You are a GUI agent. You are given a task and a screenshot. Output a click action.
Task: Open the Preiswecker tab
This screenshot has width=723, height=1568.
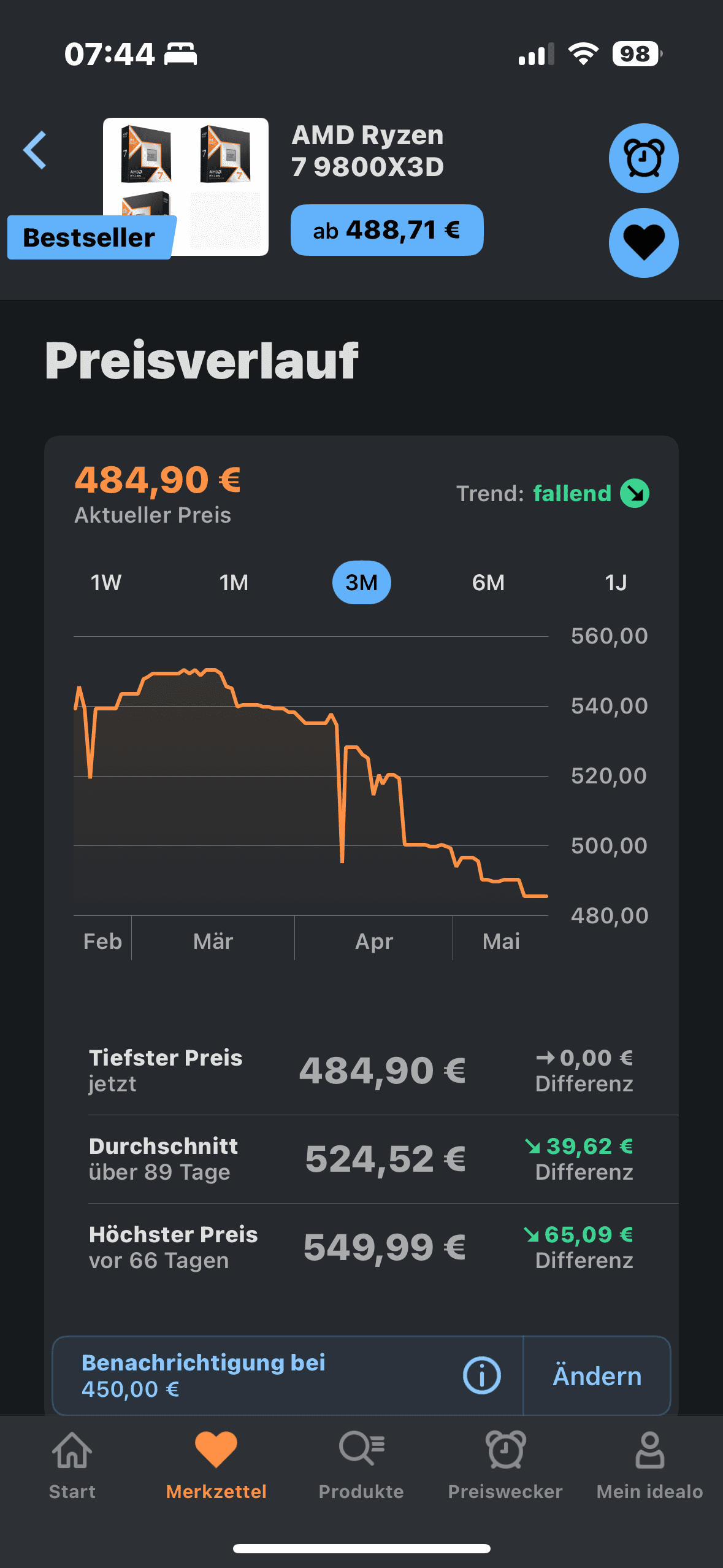click(505, 1466)
